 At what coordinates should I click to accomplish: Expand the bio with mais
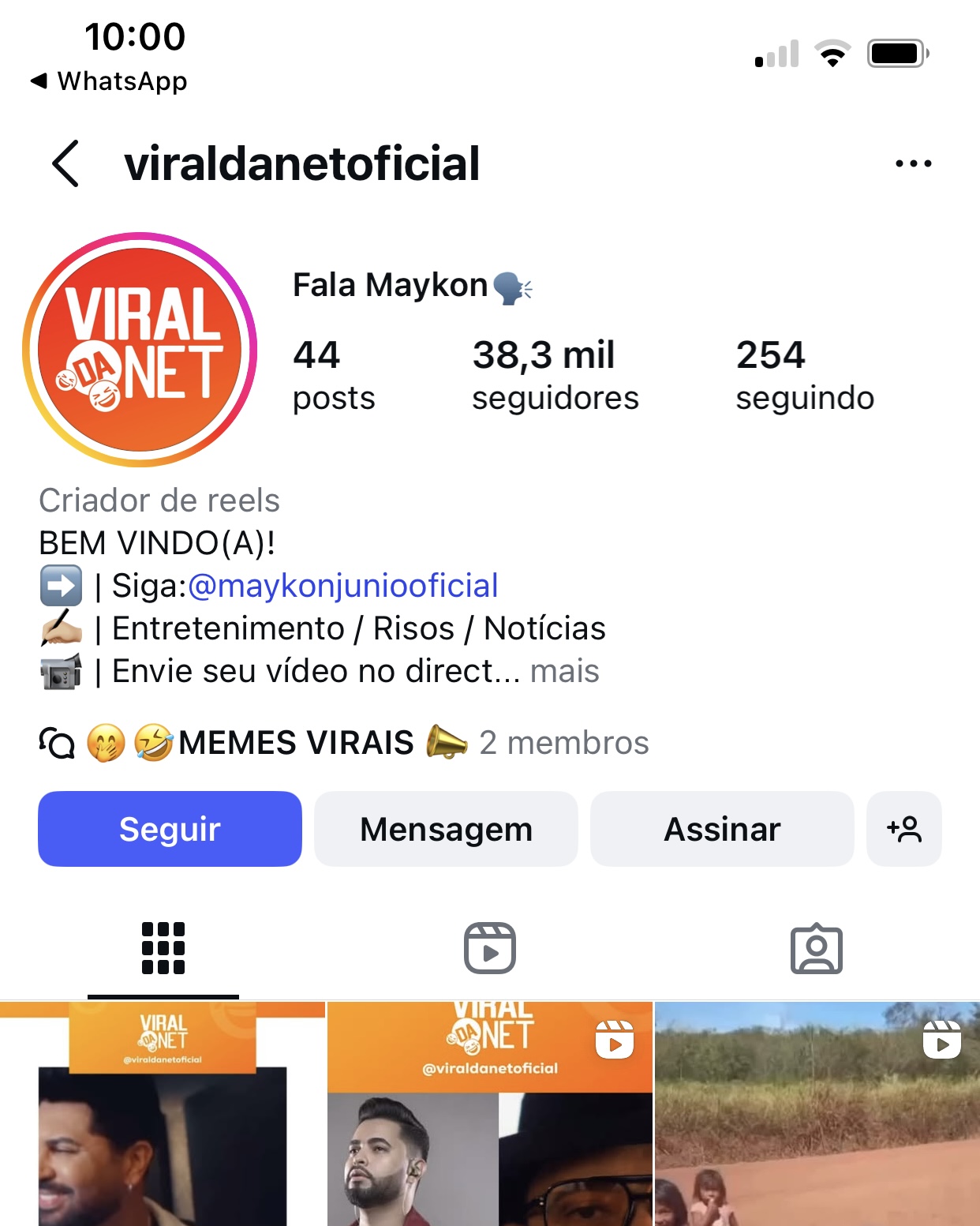click(564, 672)
